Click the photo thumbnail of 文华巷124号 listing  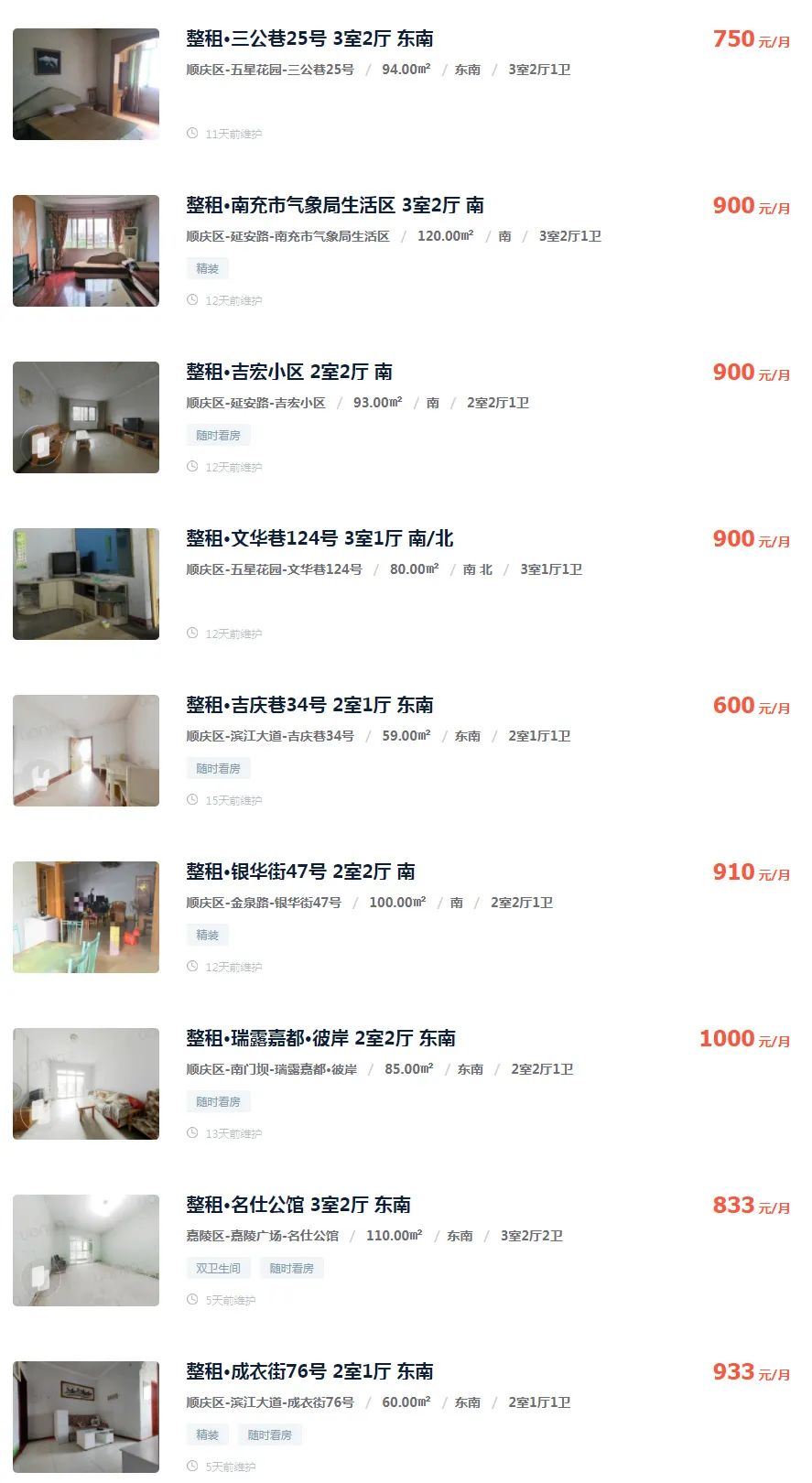click(x=85, y=583)
